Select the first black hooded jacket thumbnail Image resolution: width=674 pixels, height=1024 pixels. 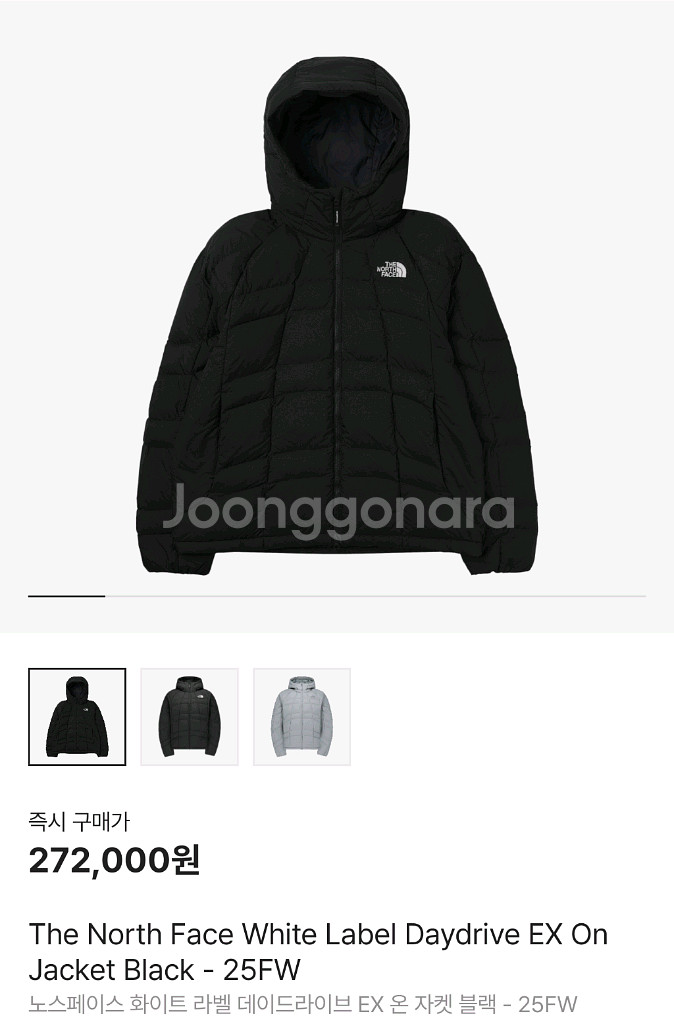pos(77,717)
